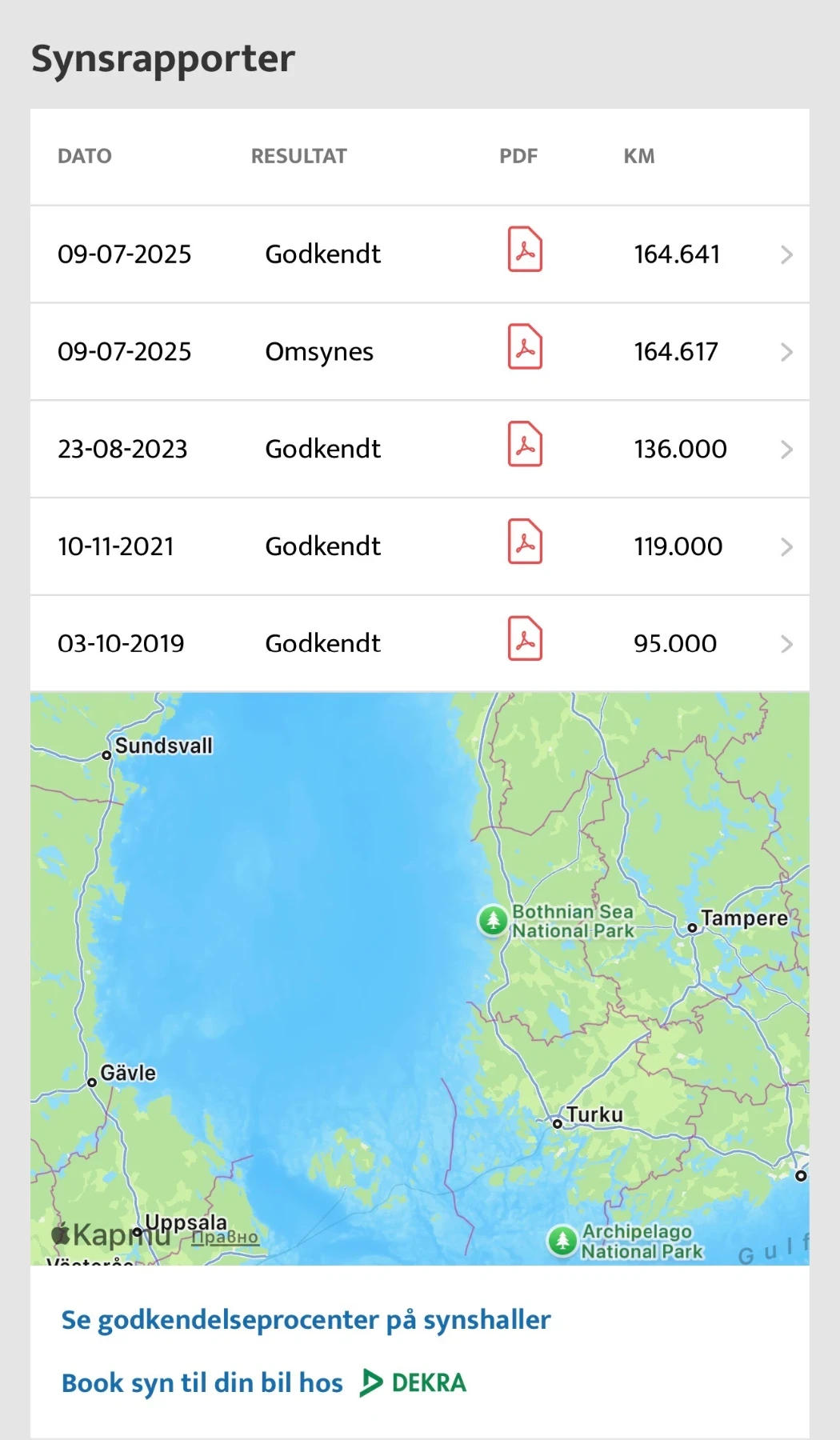840x1440 pixels.
Task: Expand the 119.000 km inspection row chevron
Action: 786,547
